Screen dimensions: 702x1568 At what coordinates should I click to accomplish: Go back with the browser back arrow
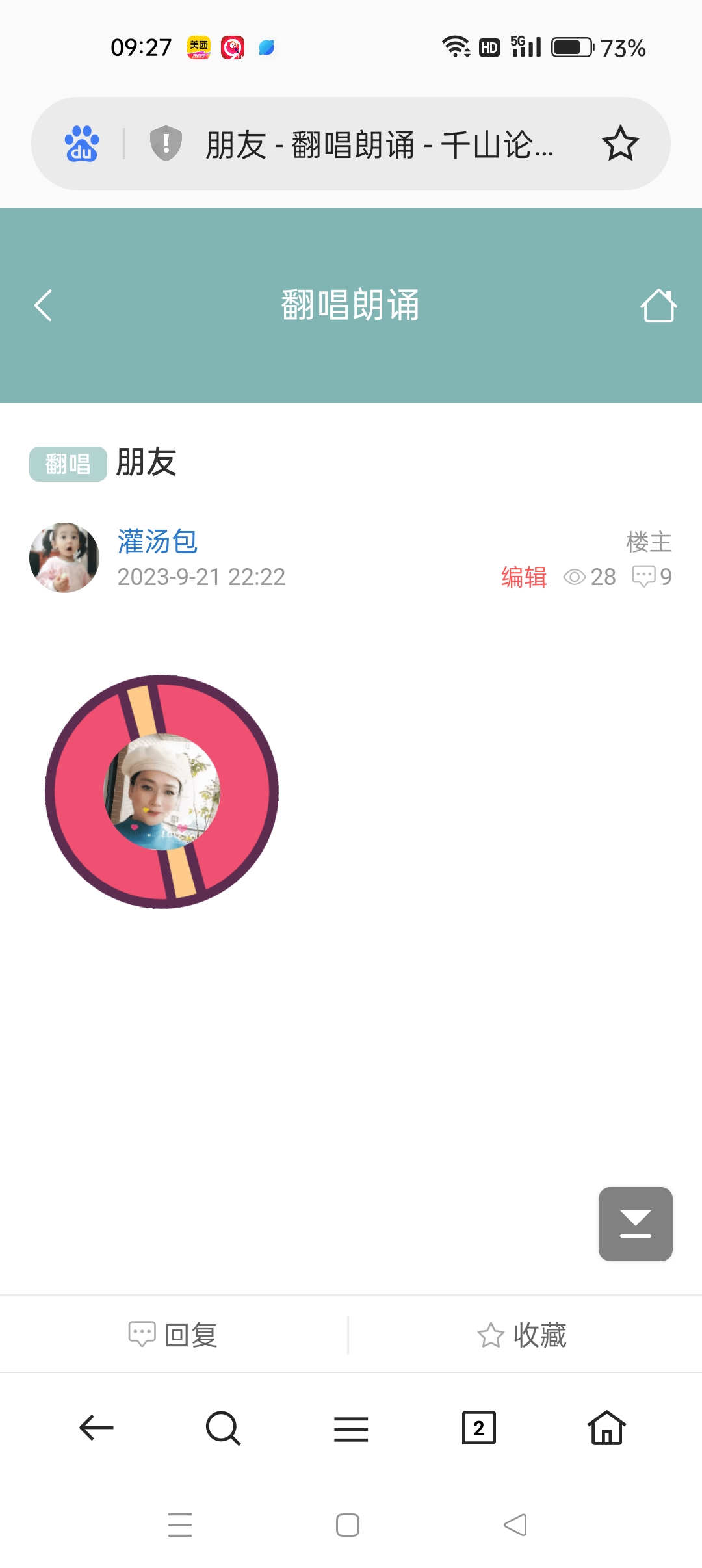(x=96, y=1428)
